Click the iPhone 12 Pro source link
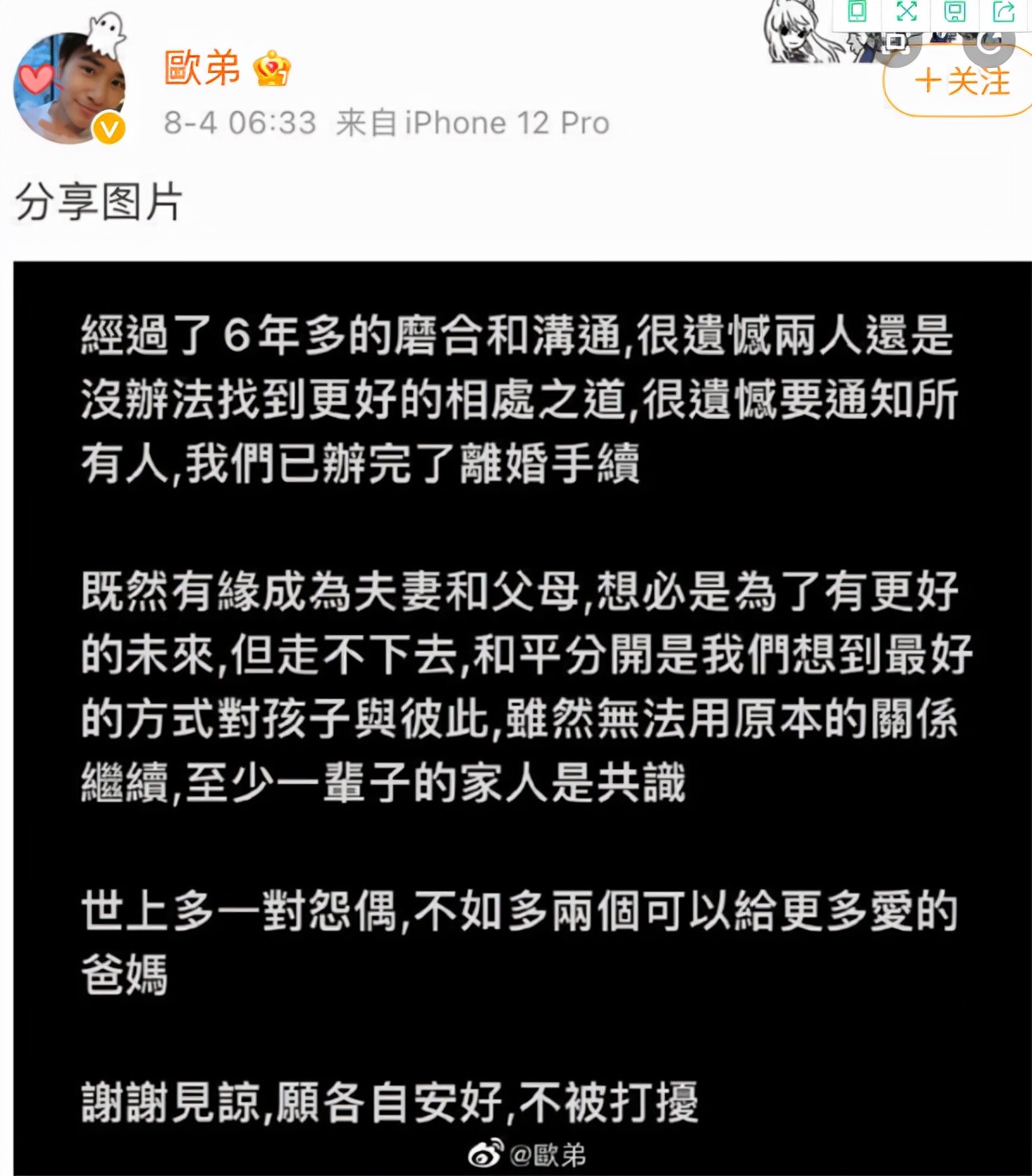 click(x=468, y=122)
